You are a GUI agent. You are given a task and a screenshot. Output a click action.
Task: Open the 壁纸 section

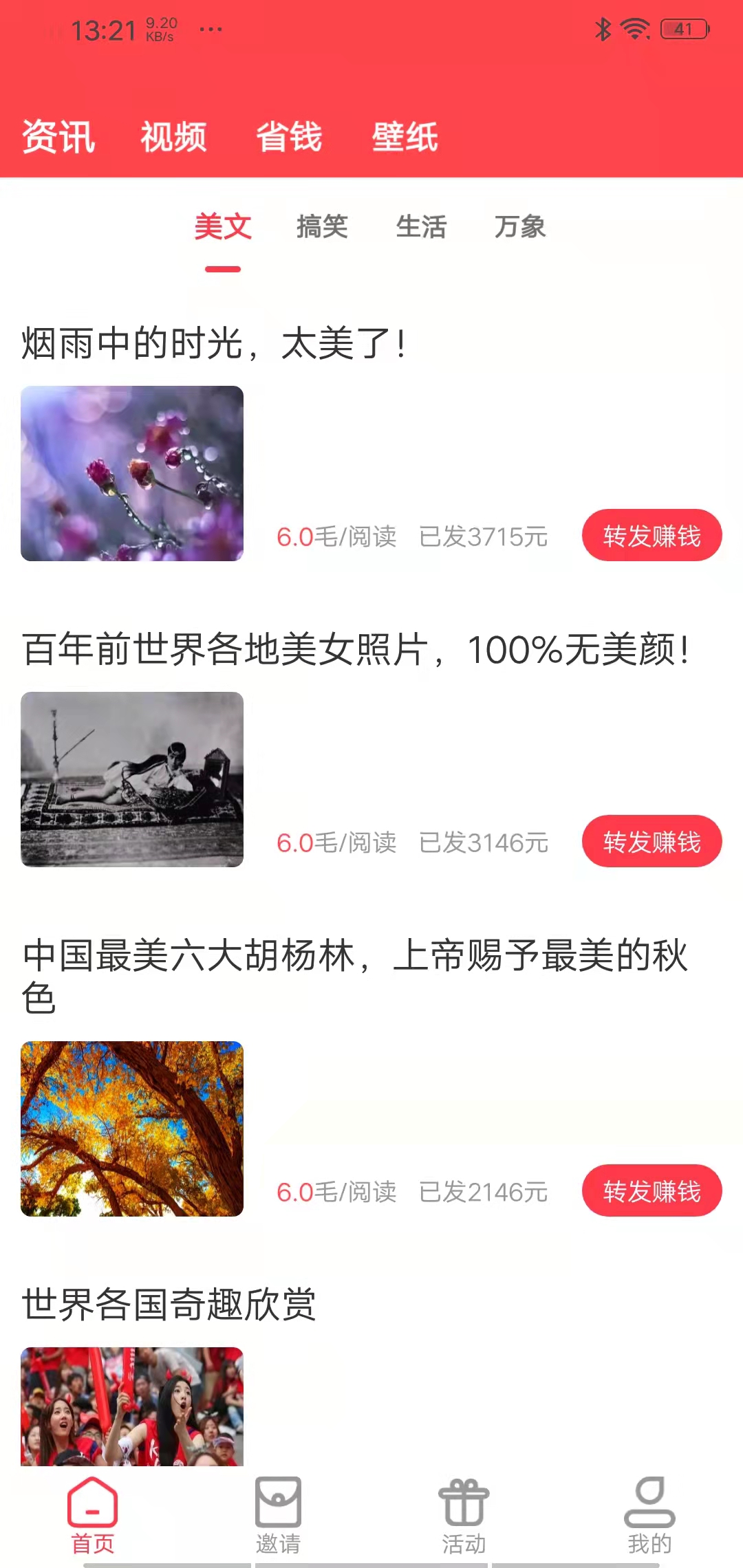(x=405, y=136)
